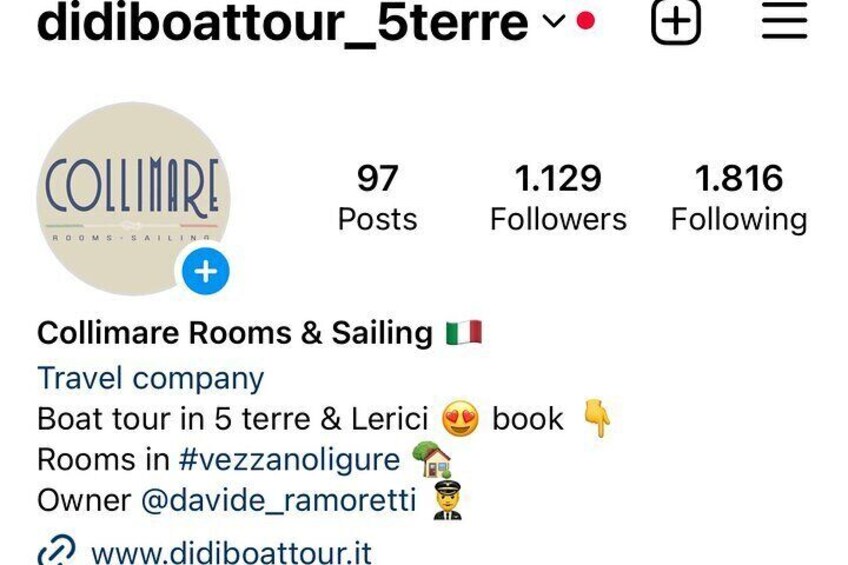Open the 1.129 Followers list
Viewport: 848px width, 565px height.
[x=558, y=198]
